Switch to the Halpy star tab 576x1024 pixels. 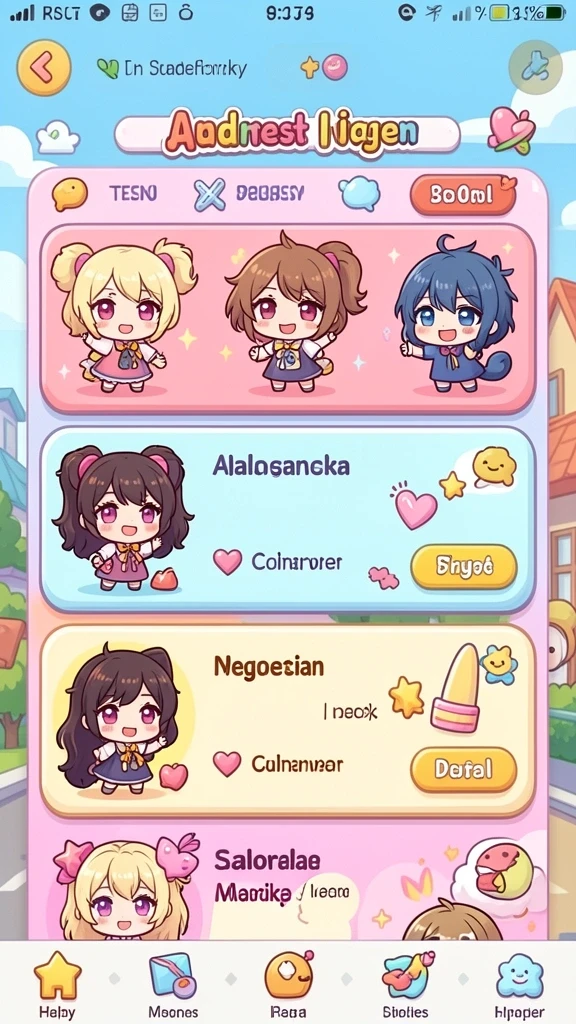(x=57, y=985)
